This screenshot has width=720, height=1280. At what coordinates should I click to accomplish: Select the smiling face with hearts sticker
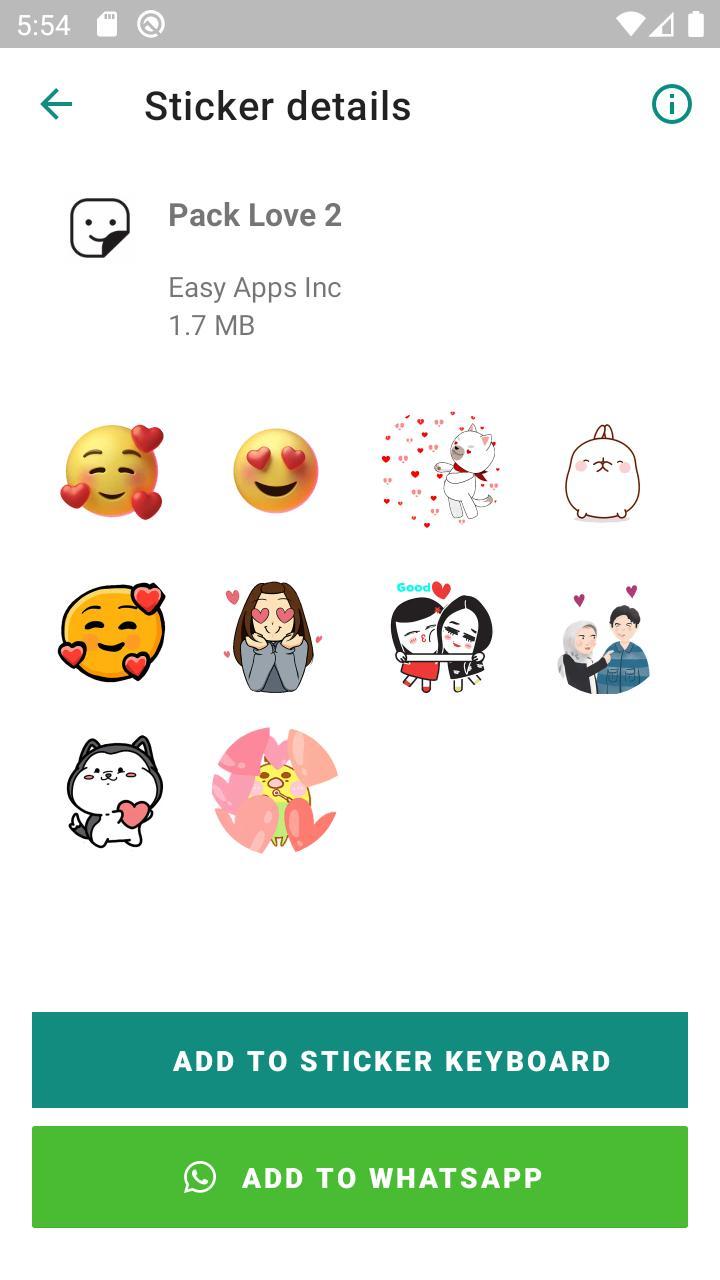click(x=112, y=470)
